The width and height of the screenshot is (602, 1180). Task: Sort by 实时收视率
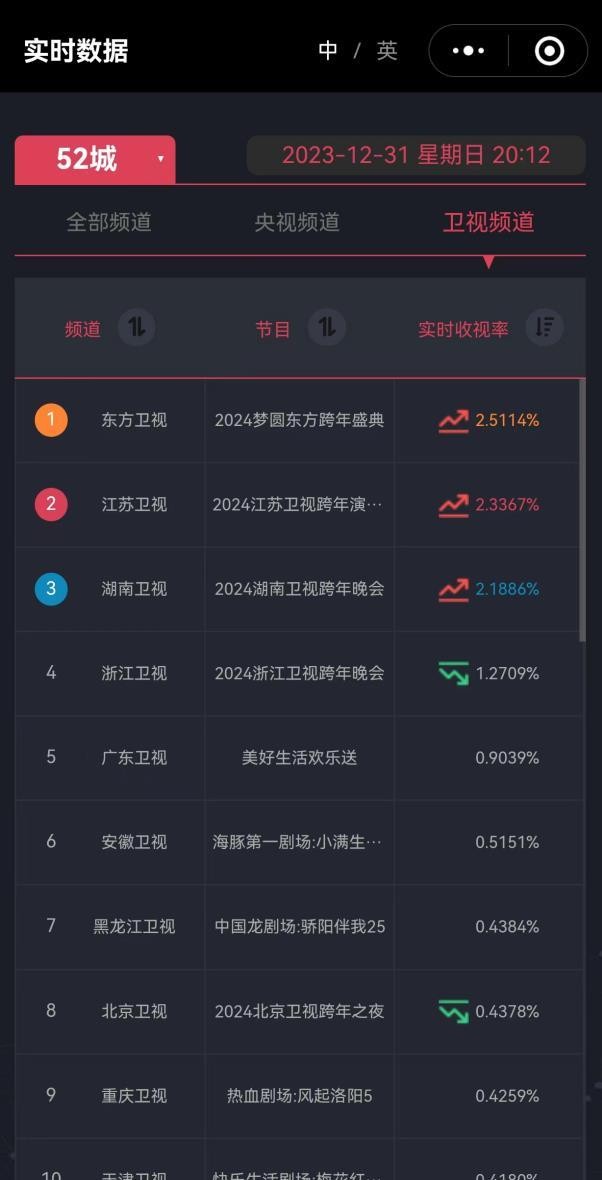click(544, 327)
